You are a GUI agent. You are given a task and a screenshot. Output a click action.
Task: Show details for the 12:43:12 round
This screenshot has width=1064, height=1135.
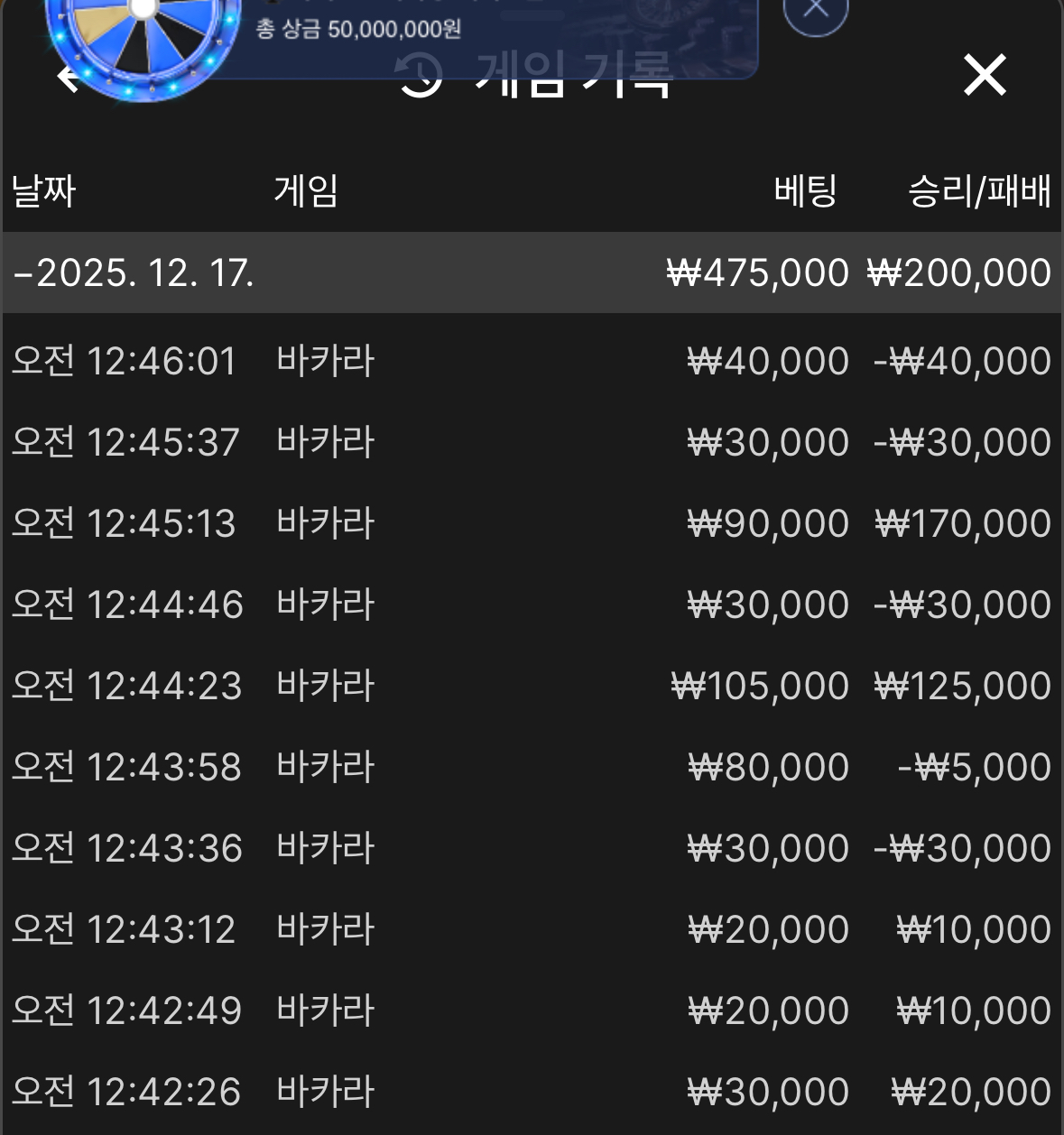tap(531, 929)
